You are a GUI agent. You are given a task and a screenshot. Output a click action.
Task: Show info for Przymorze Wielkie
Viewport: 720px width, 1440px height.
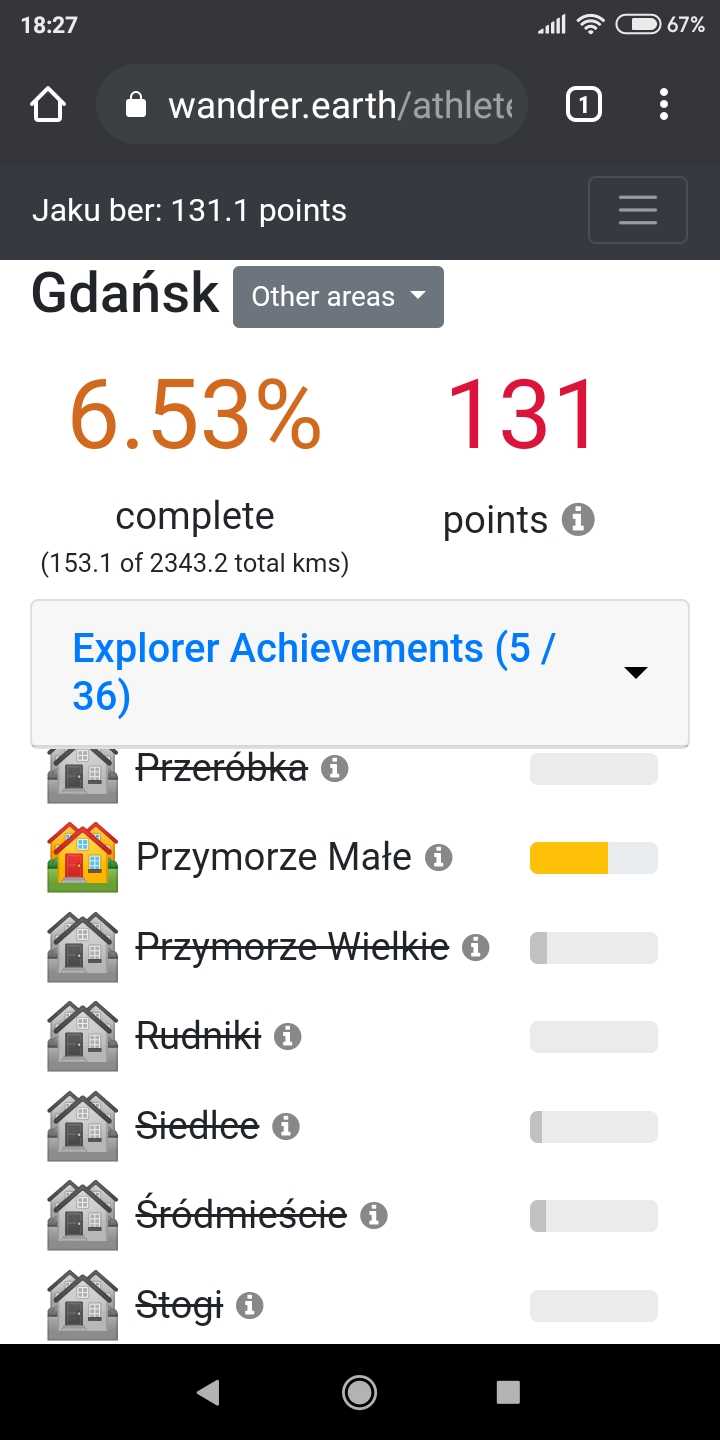[476, 947]
